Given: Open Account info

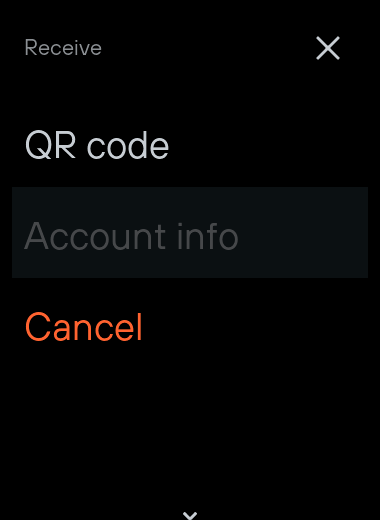Looking at the screenshot, I should 190,233.
